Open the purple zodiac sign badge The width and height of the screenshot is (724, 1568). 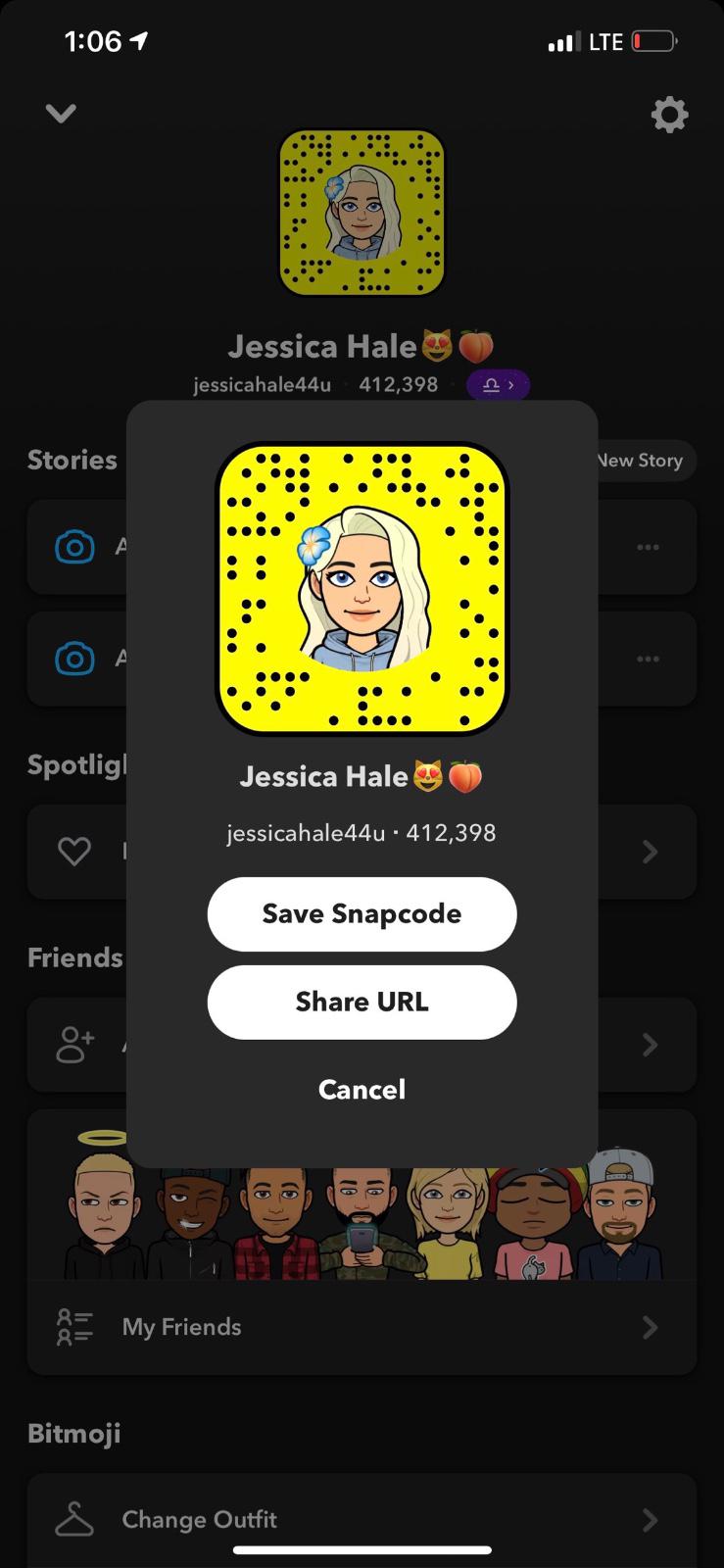tap(498, 385)
